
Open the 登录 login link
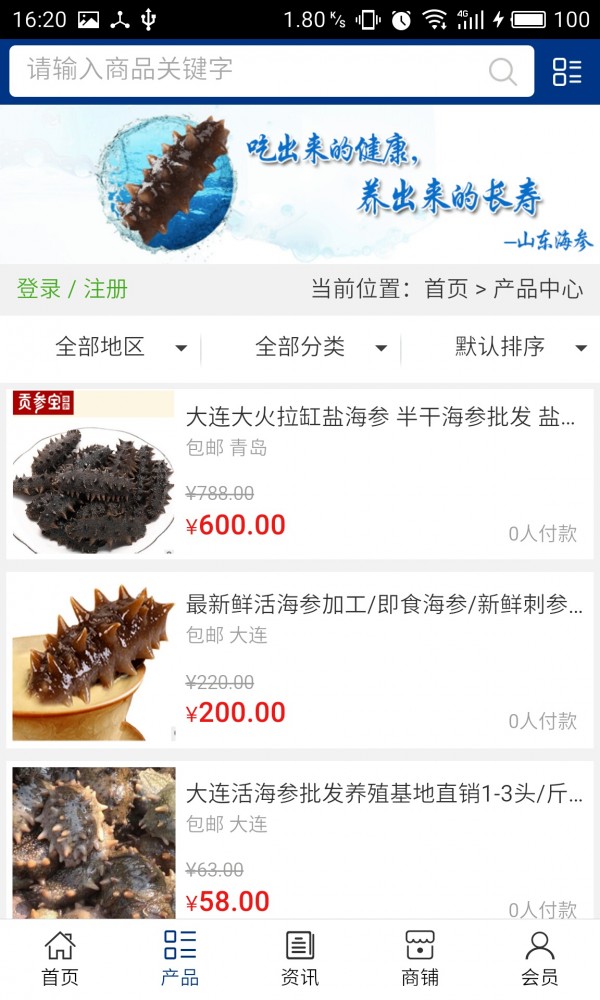tap(39, 290)
